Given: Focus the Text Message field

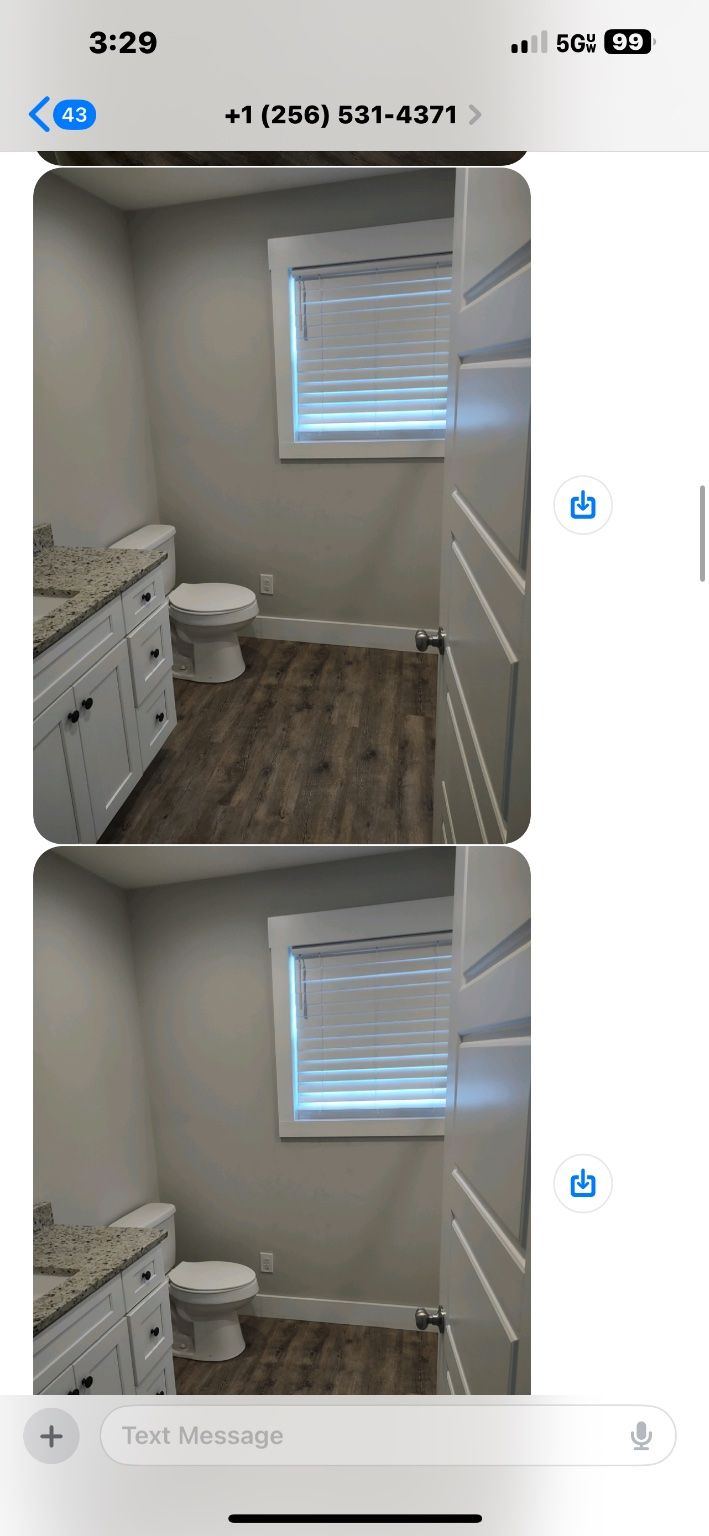Looking at the screenshot, I should click(360, 1436).
